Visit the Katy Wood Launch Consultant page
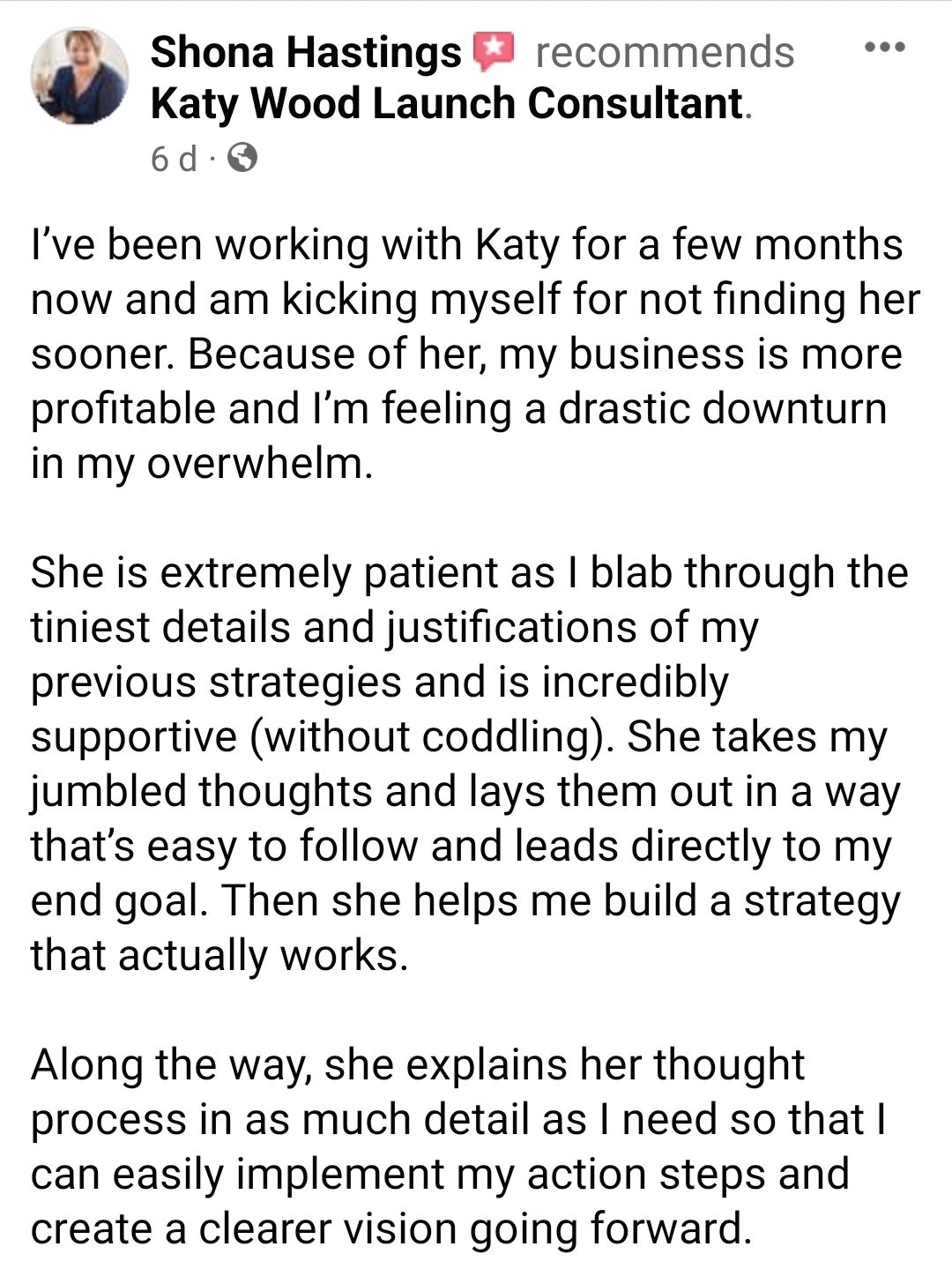 click(448, 103)
